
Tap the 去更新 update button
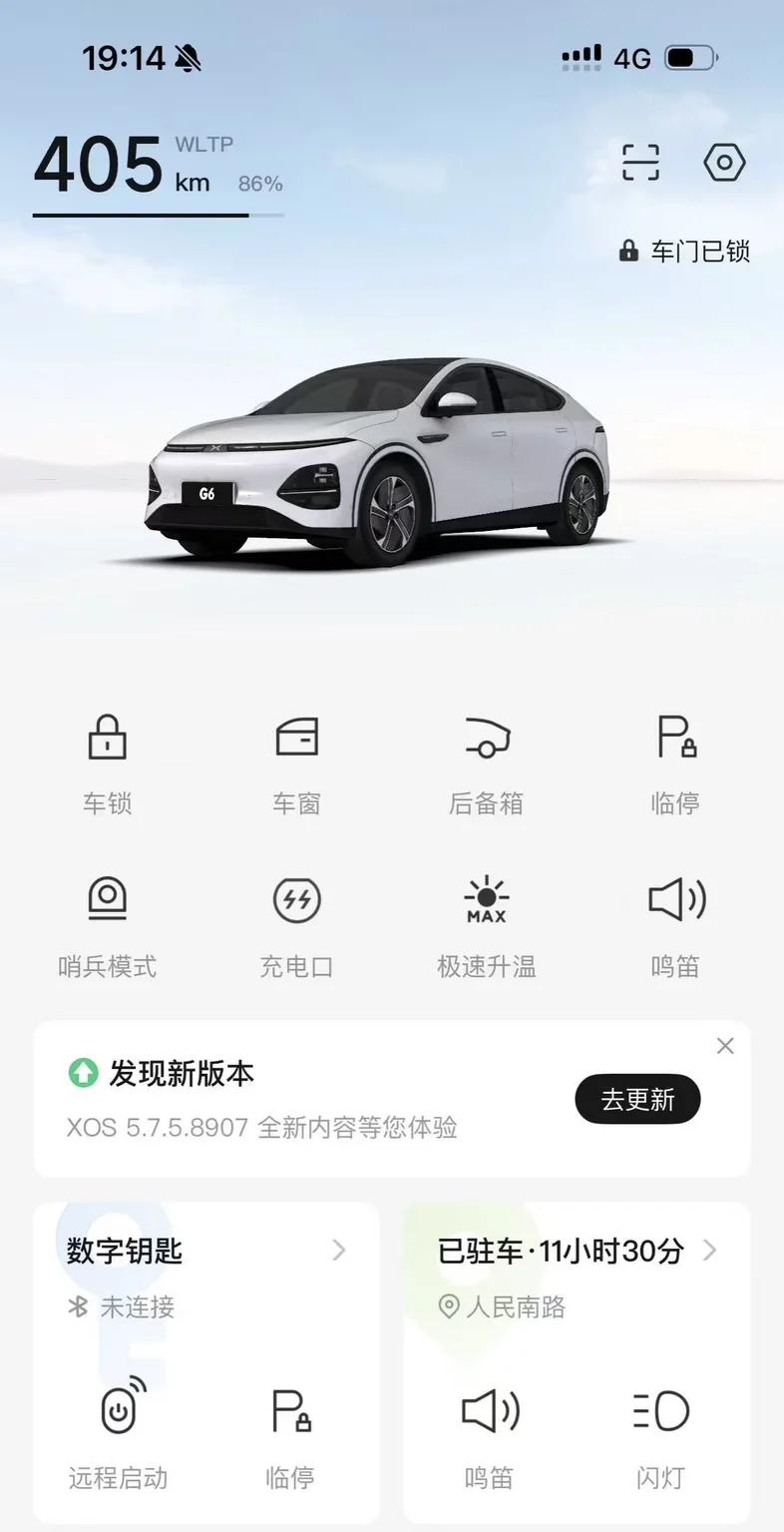pyautogui.click(x=637, y=1099)
